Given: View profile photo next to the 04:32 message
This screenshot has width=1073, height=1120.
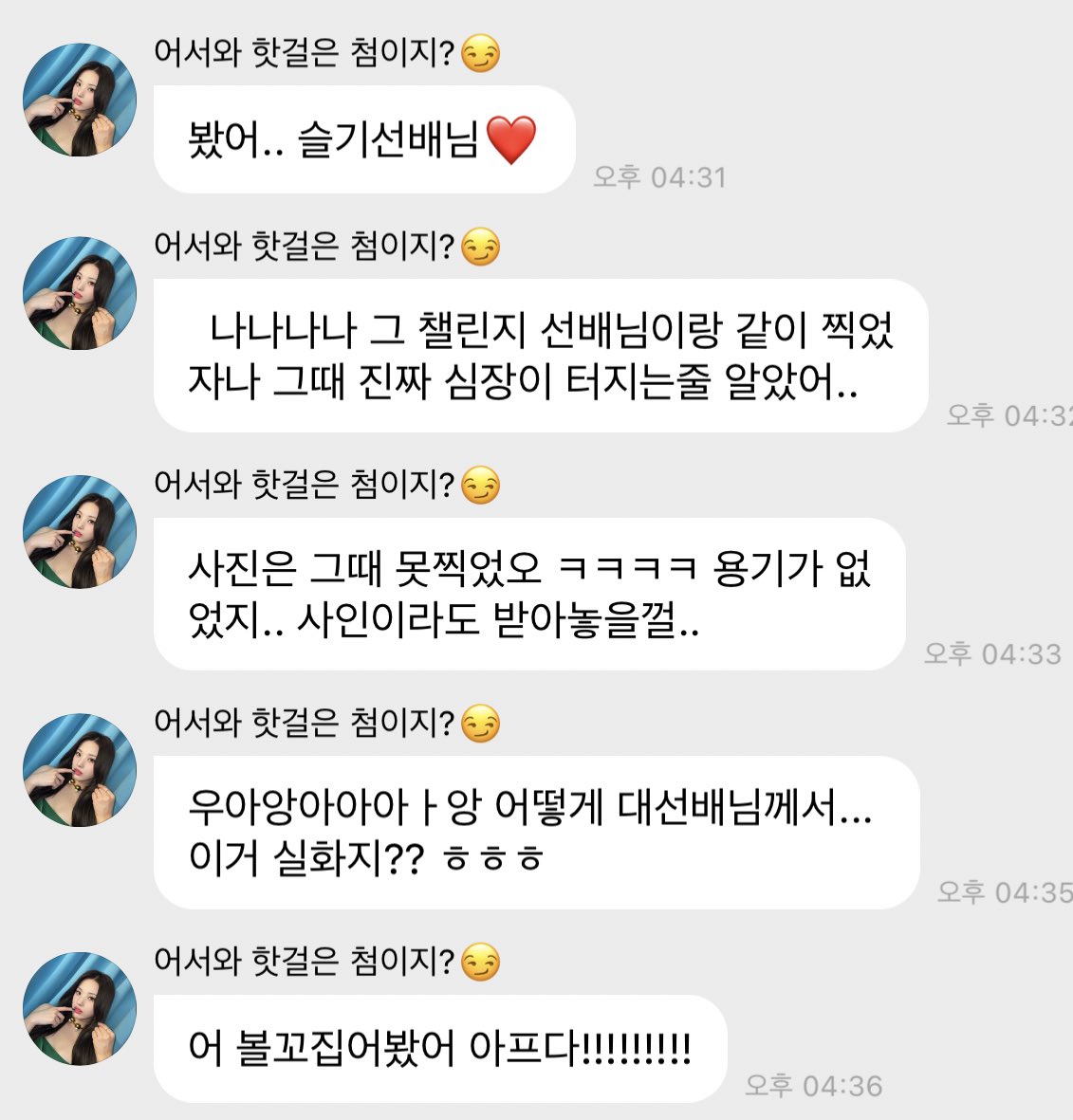Looking at the screenshot, I should coord(81,294).
